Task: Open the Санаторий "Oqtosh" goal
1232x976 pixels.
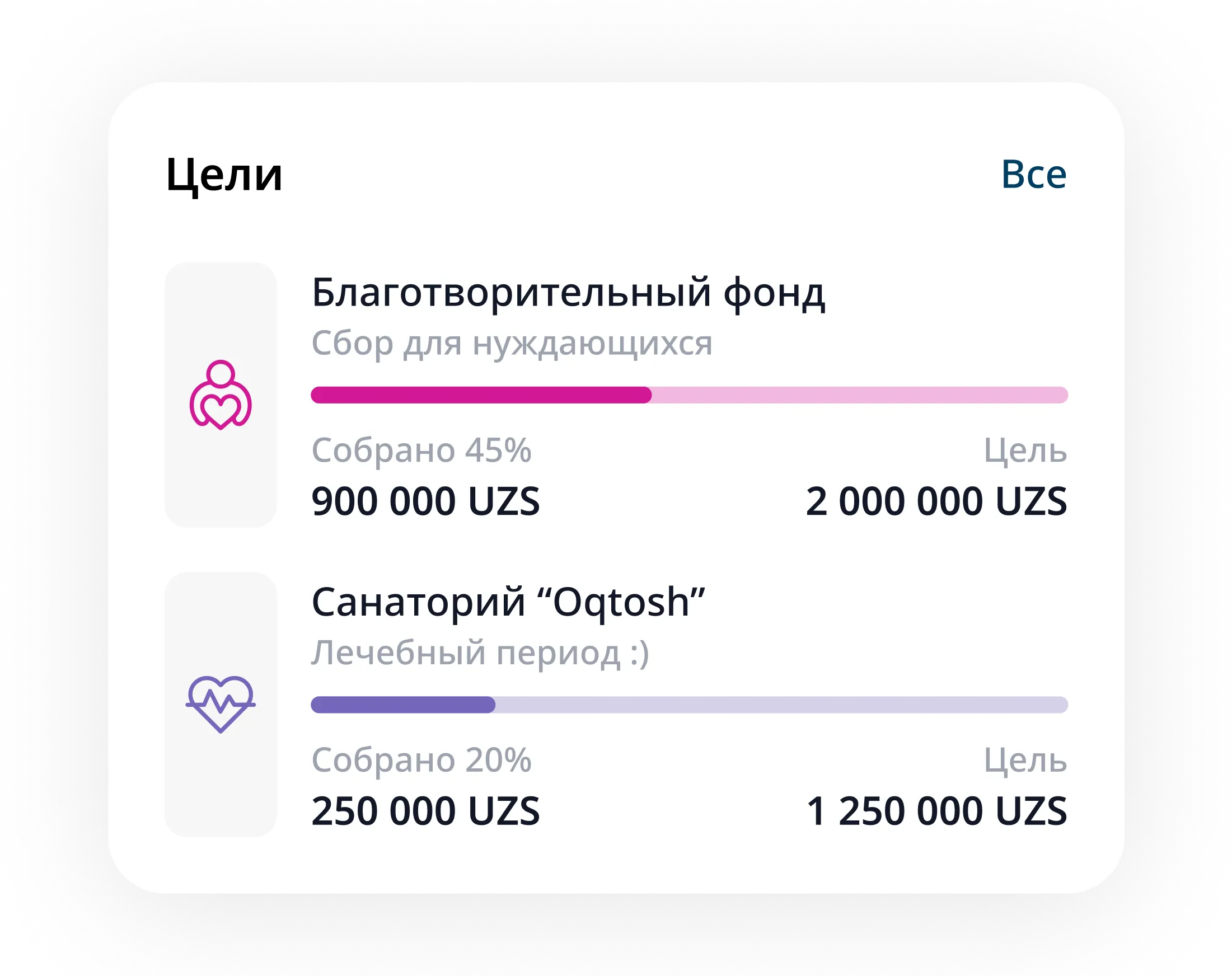Action: pos(509,603)
